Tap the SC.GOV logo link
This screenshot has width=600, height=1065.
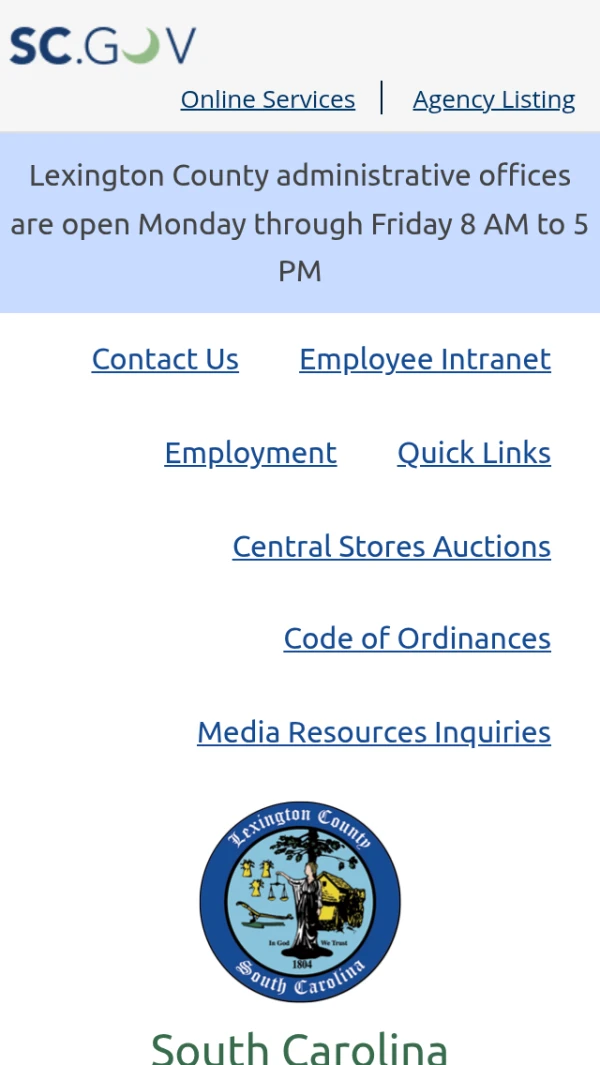coord(103,46)
